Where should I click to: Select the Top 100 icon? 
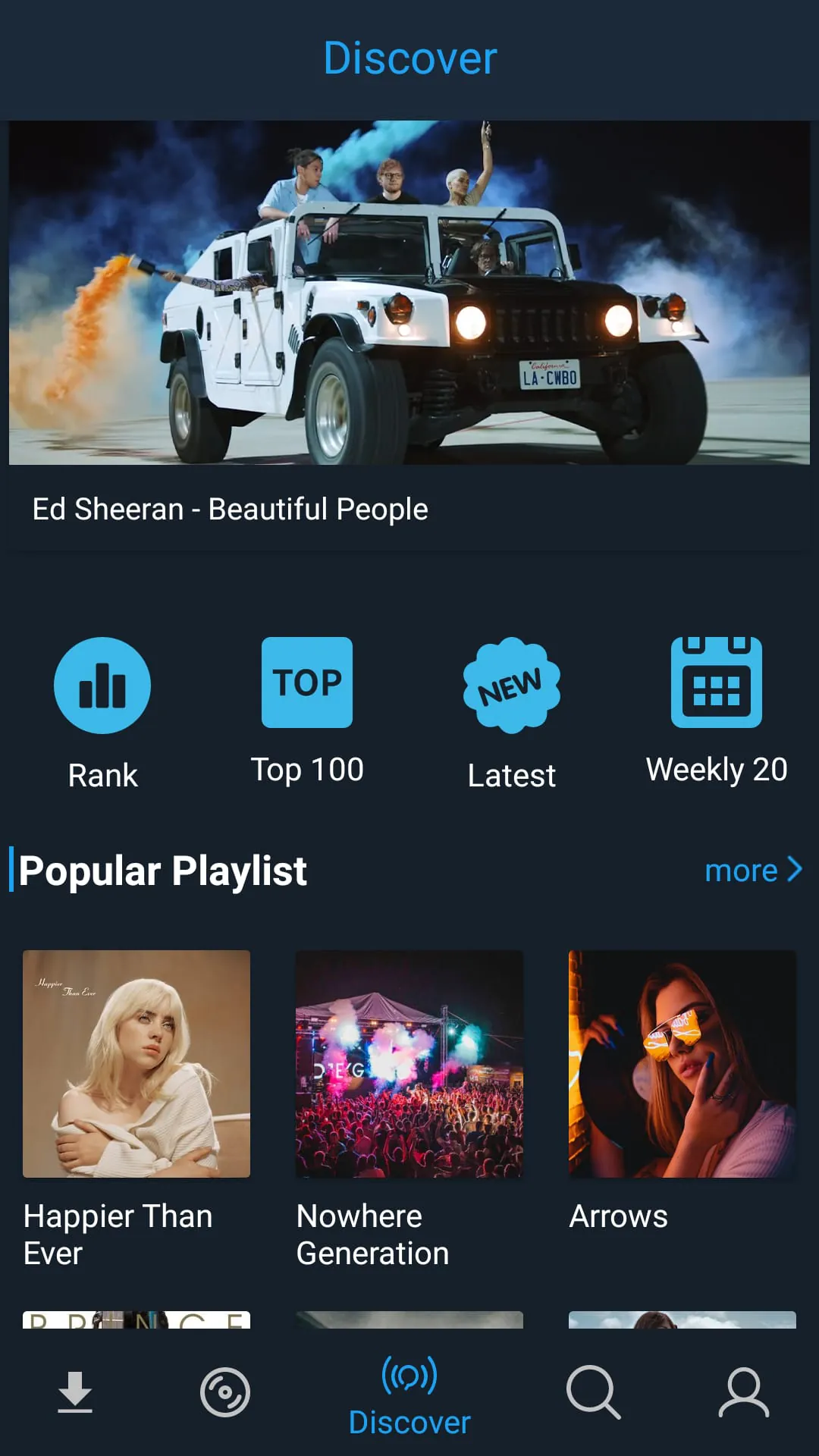click(x=307, y=682)
